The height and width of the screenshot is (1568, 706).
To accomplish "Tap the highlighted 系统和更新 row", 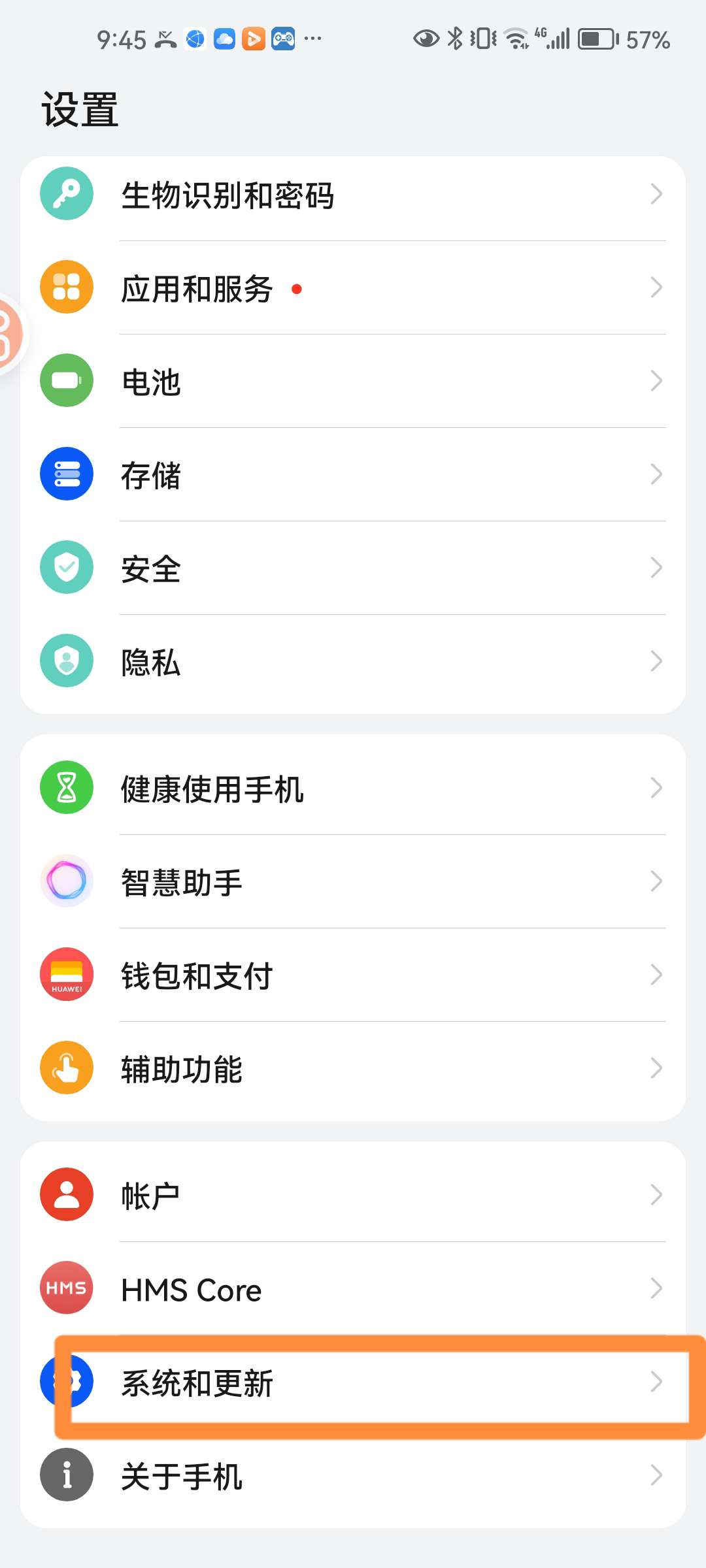I will click(x=353, y=1382).
